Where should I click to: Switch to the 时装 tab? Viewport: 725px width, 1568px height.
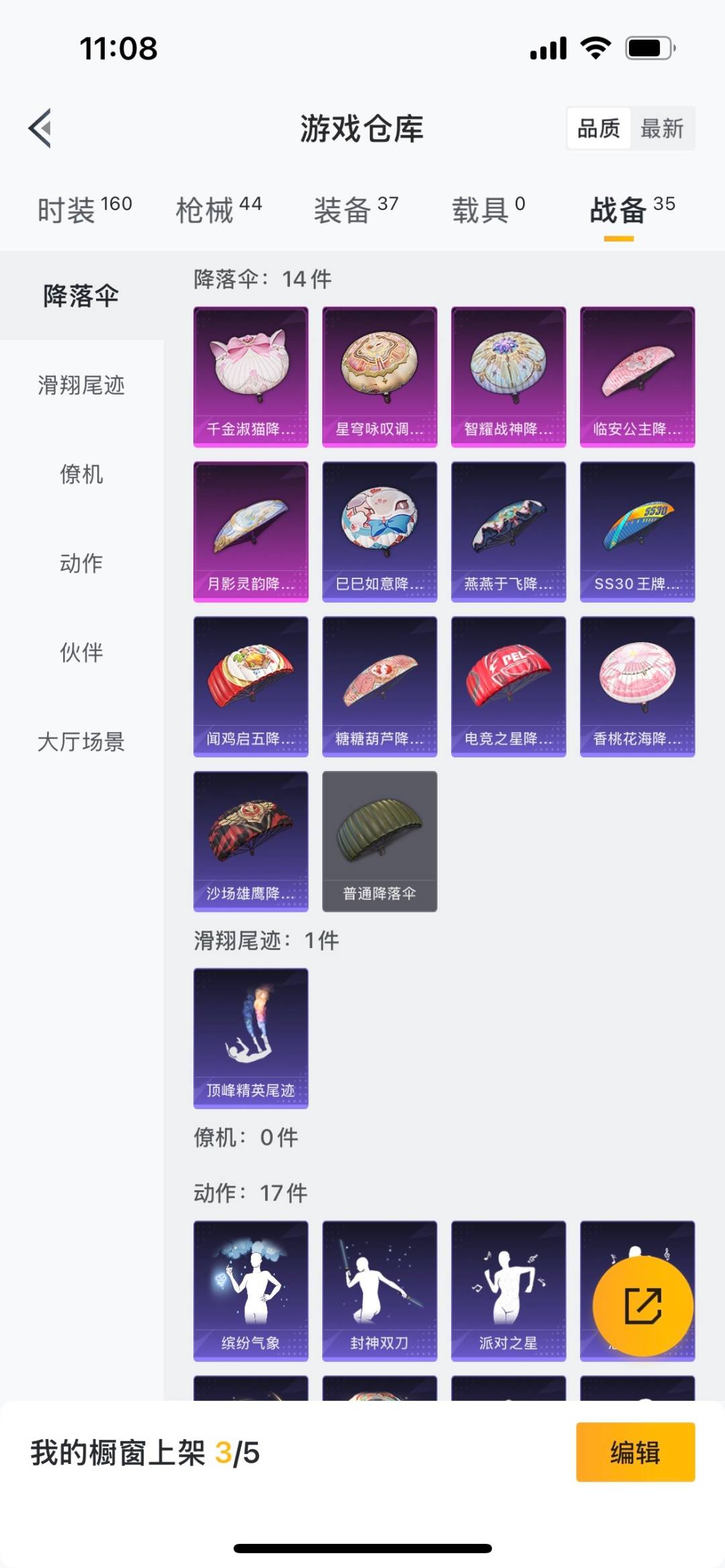(x=84, y=209)
